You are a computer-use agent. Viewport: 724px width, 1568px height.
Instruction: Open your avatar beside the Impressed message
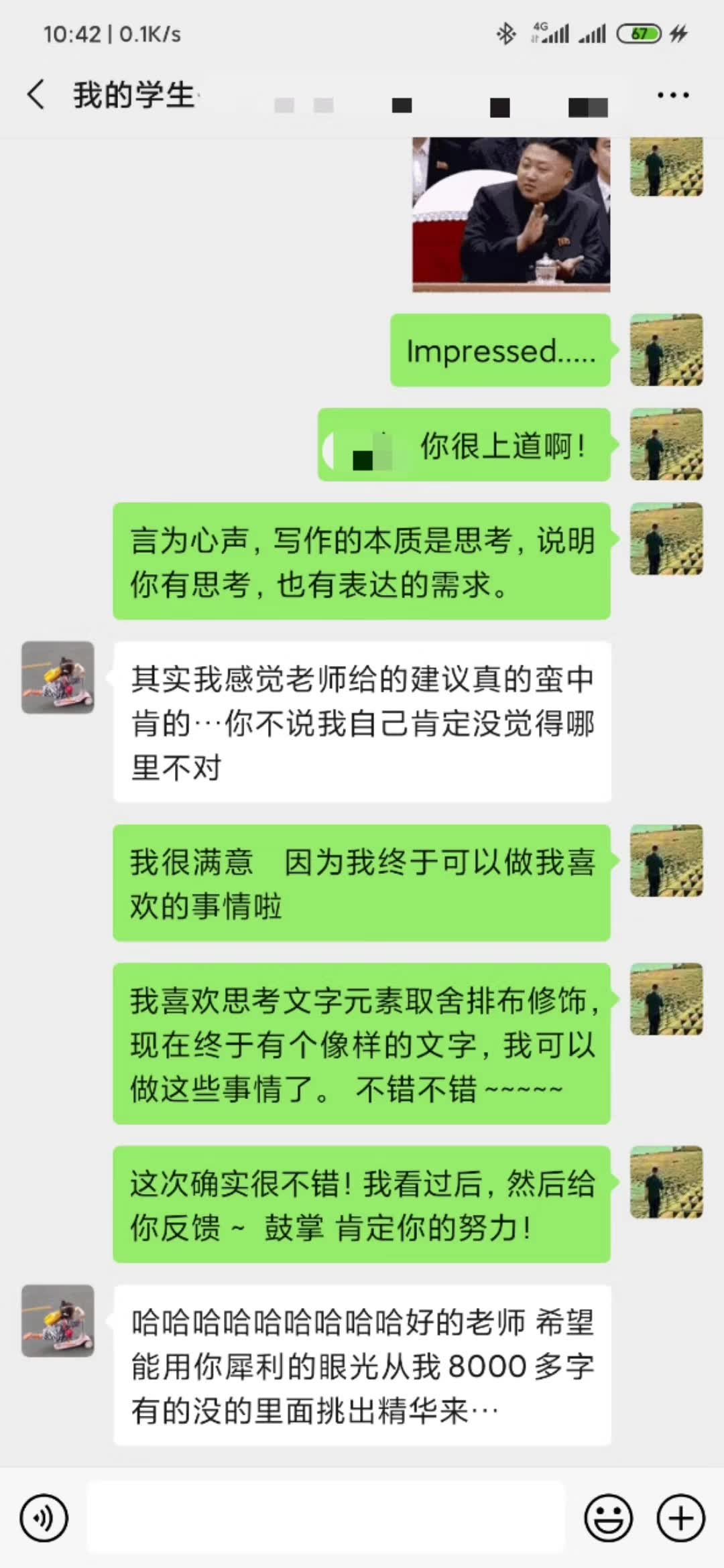tap(666, 350)
